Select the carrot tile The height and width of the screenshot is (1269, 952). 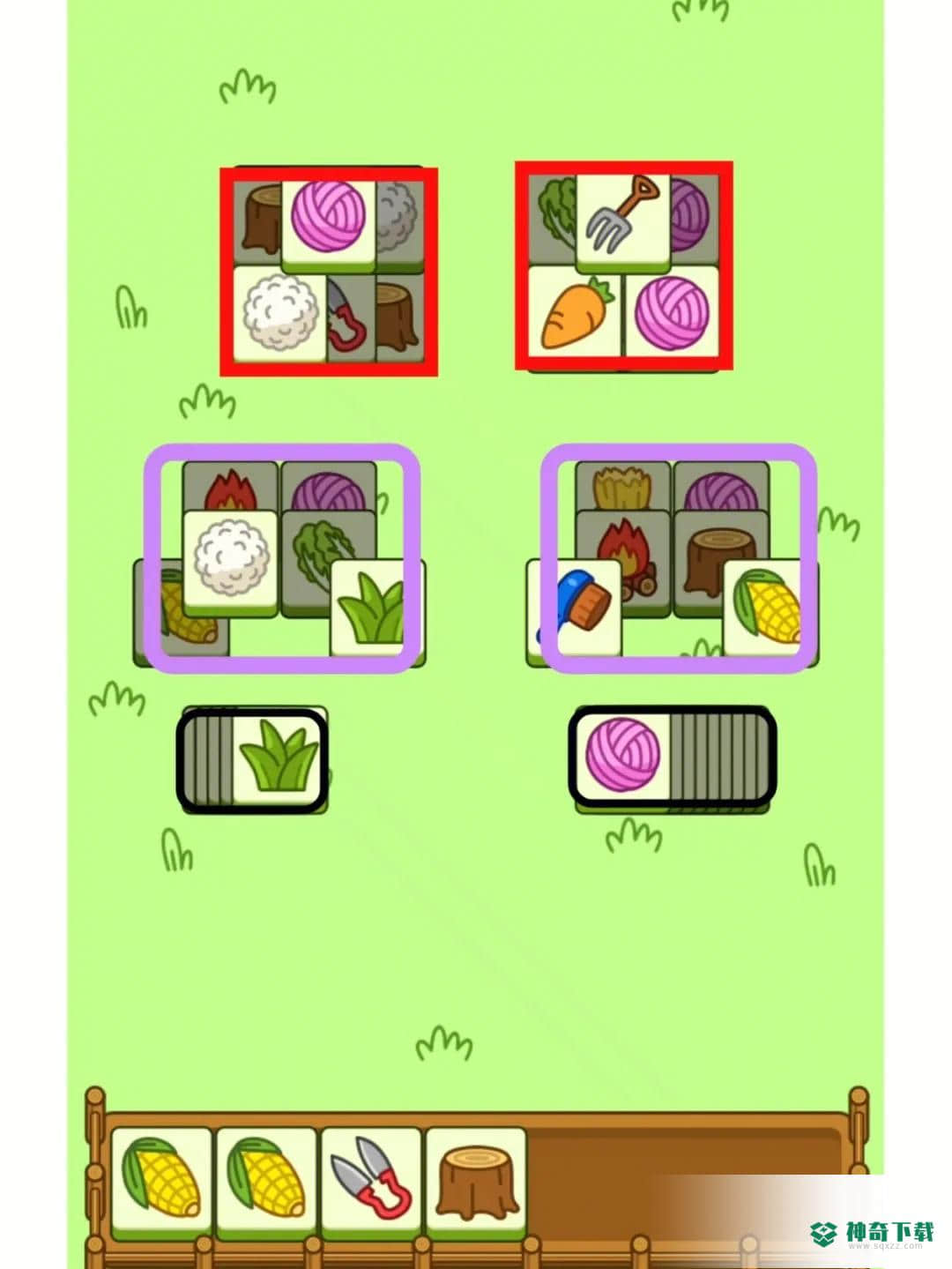point(576,314)
